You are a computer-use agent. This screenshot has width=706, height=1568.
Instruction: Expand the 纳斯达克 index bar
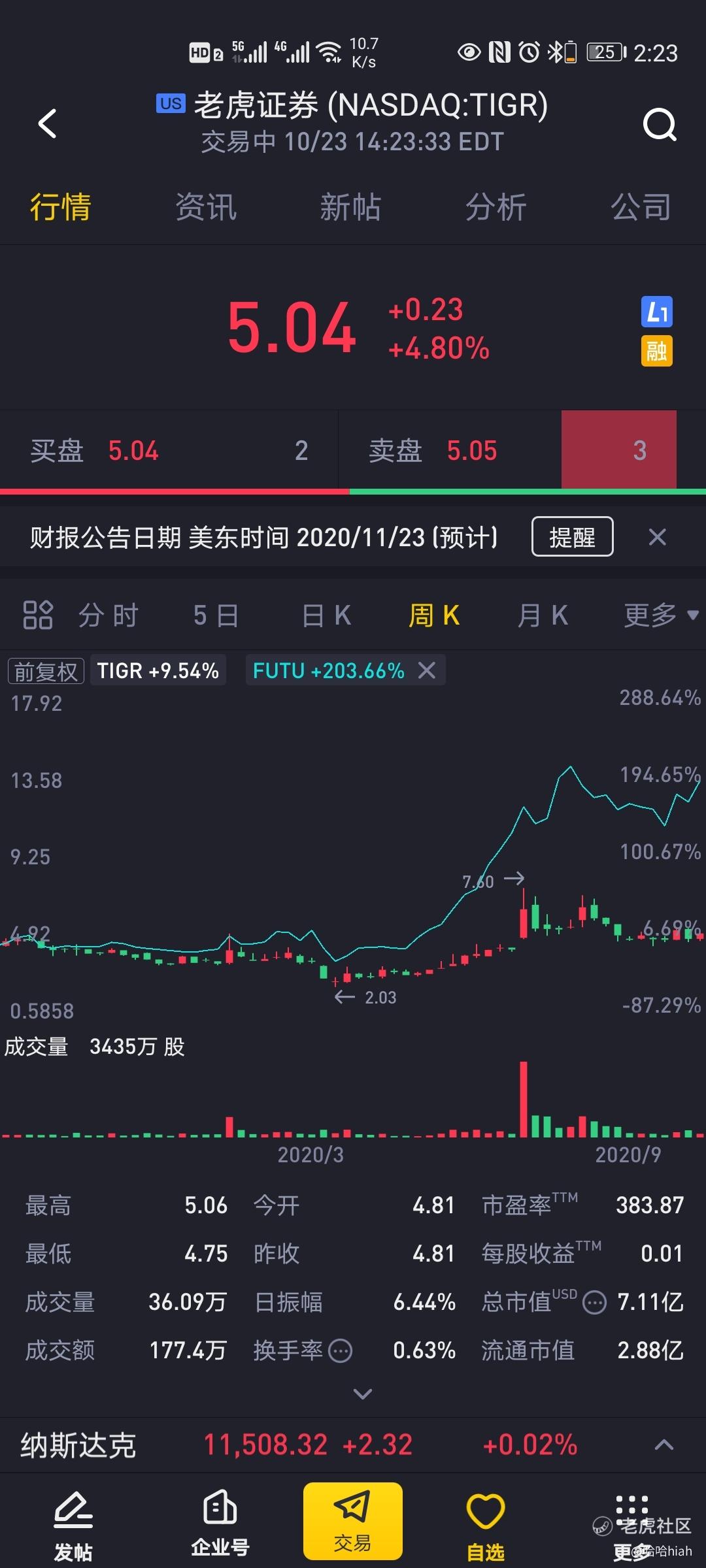pos(664,1445)
